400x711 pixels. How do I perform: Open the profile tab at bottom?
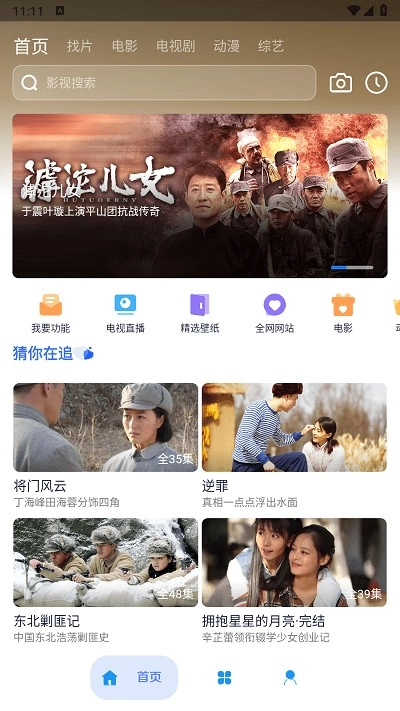click(x=290, y=677)
